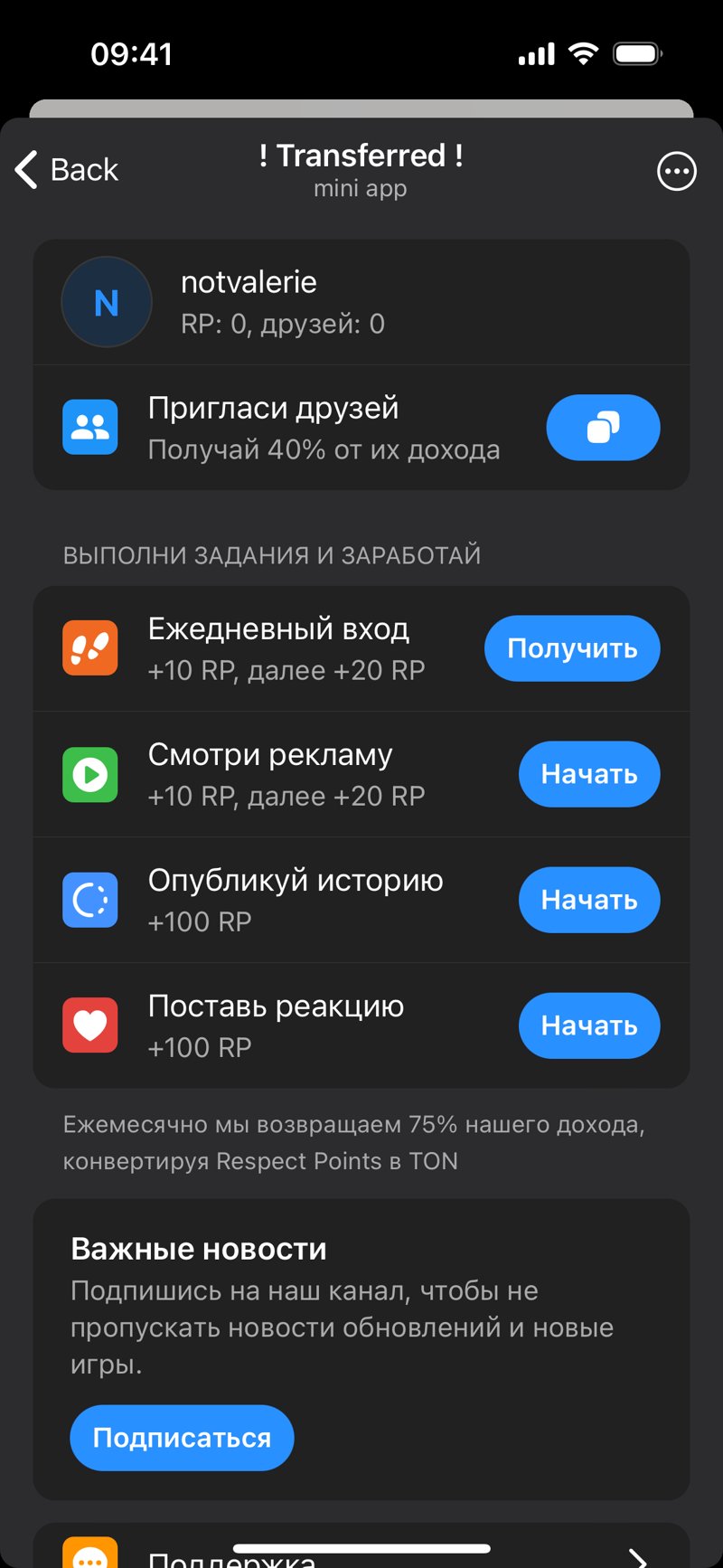This screenshot has height=1568, width=723.
Task: Click the red heart icon for Поставь реакцию
Action: click(x=89, y=1025)
